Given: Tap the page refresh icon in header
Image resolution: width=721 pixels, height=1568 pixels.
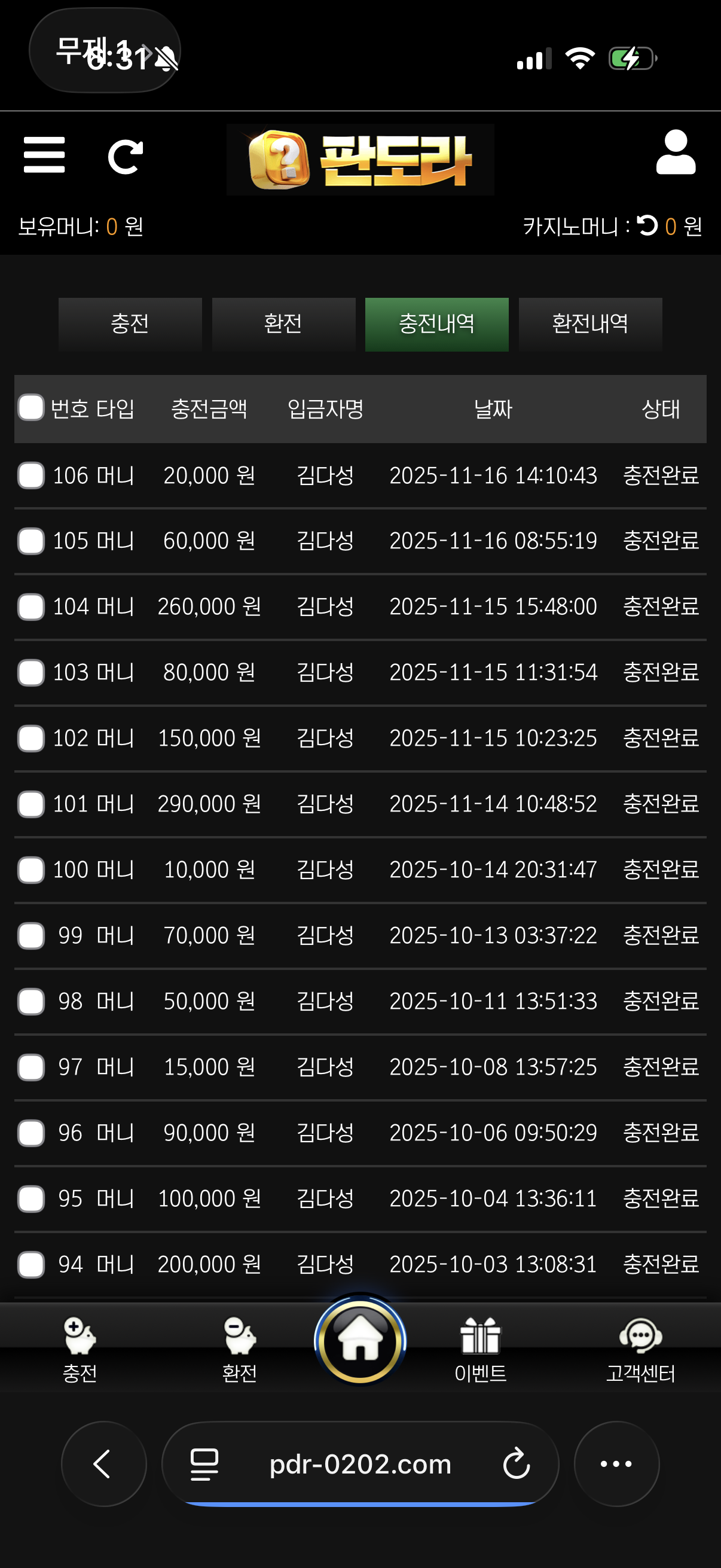Looking at the screenshot, I should (x=126, y=157).
